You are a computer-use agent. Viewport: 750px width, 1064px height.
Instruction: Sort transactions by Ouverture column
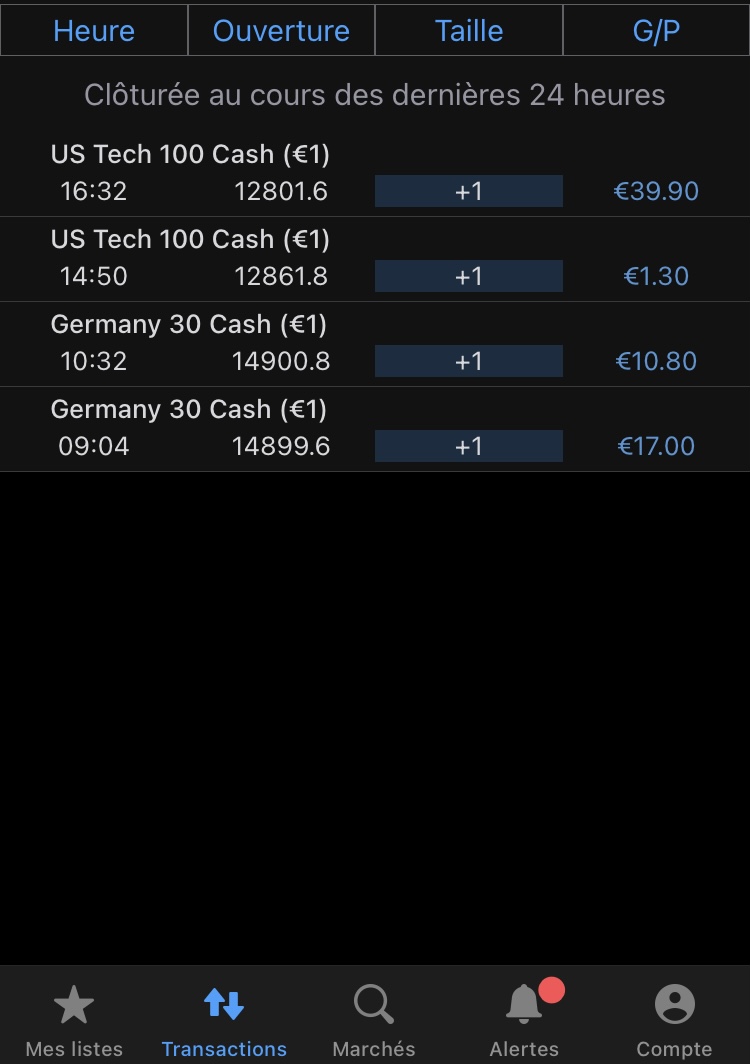click(x=281, y=31)
